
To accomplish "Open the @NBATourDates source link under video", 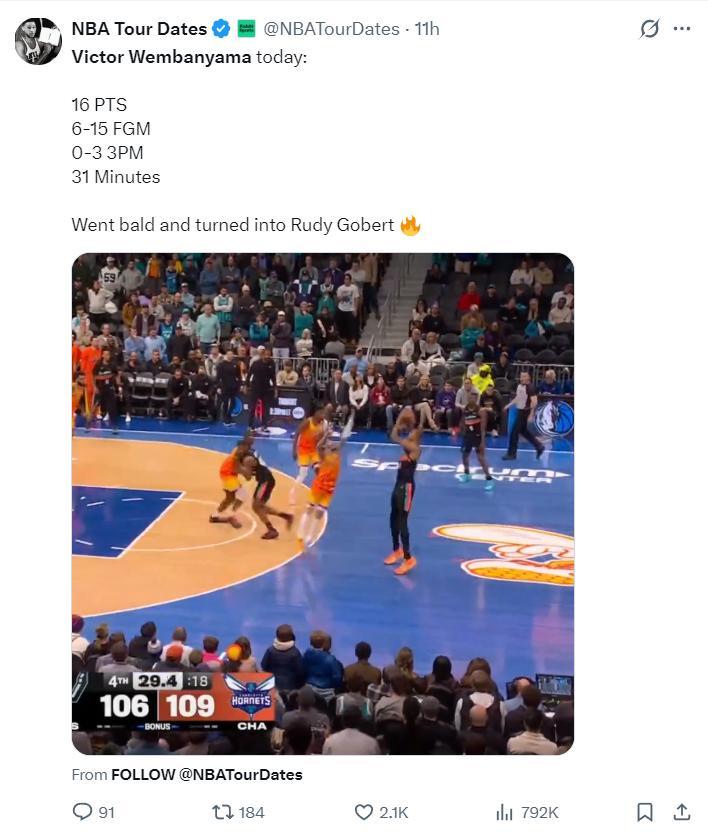I will 207,774.
